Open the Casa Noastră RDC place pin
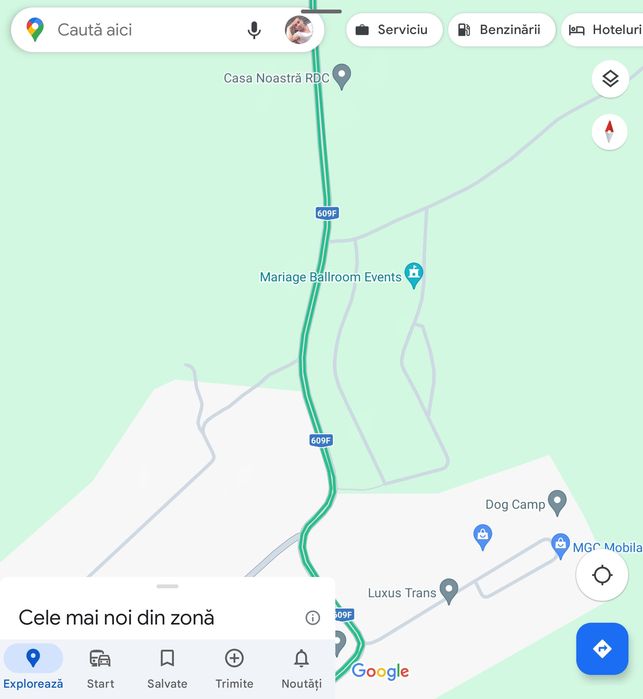Viewport: 643px width, 699px height. pos(342,76)
